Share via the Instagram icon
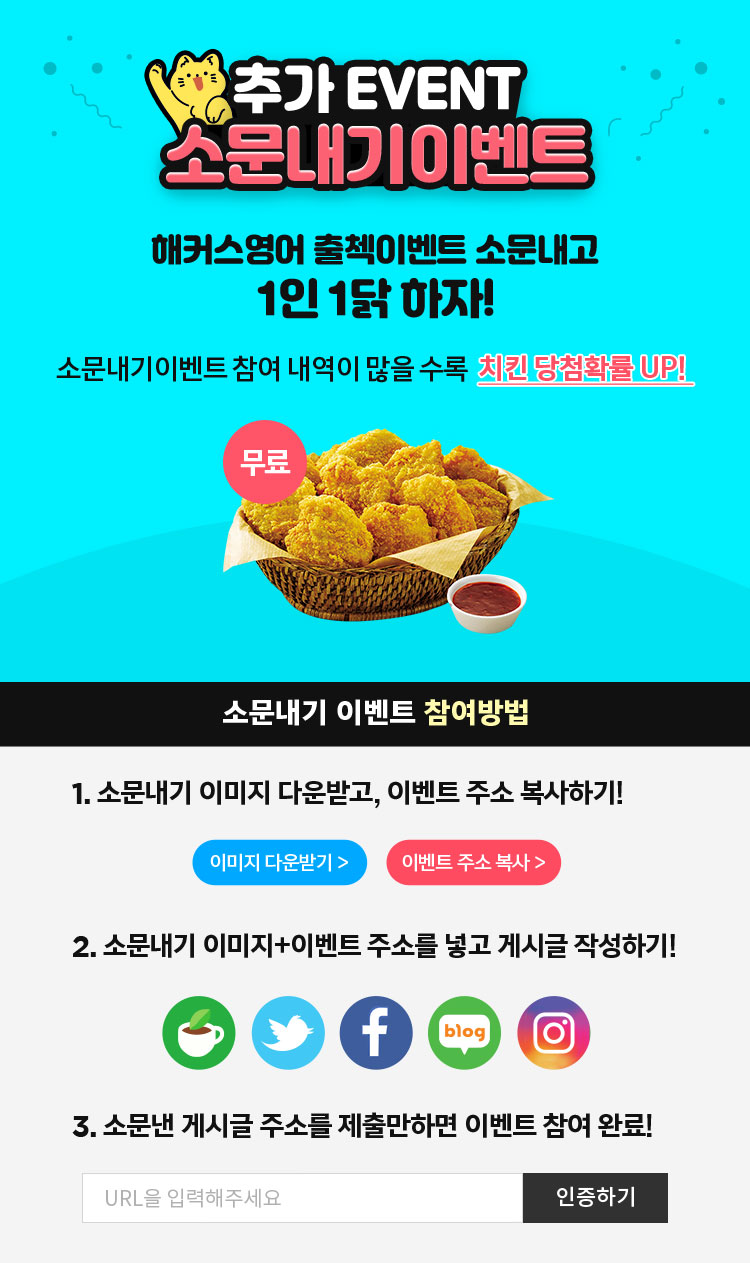This screenshot has width=750, height=1263. 553,1032
